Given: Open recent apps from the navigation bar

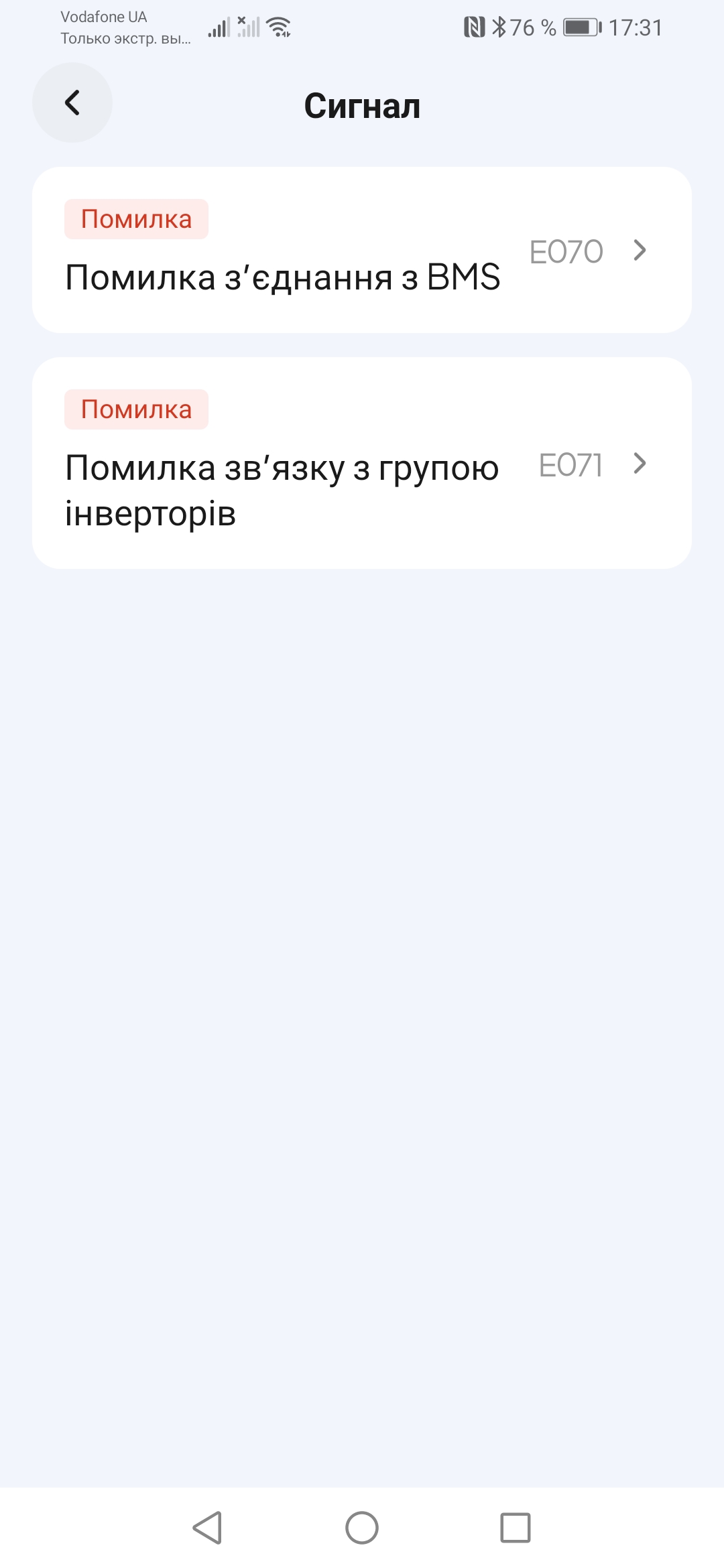Looking at the screenshot, I should point(516,1528).
